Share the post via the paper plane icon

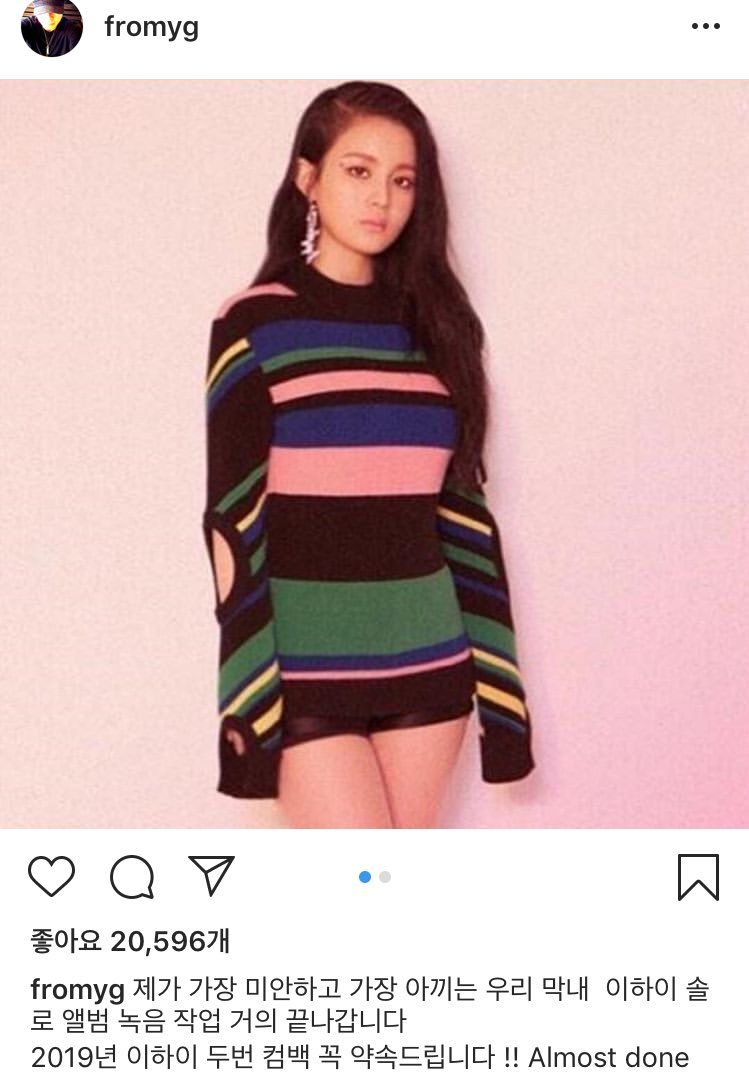click(x=211, y=876)
